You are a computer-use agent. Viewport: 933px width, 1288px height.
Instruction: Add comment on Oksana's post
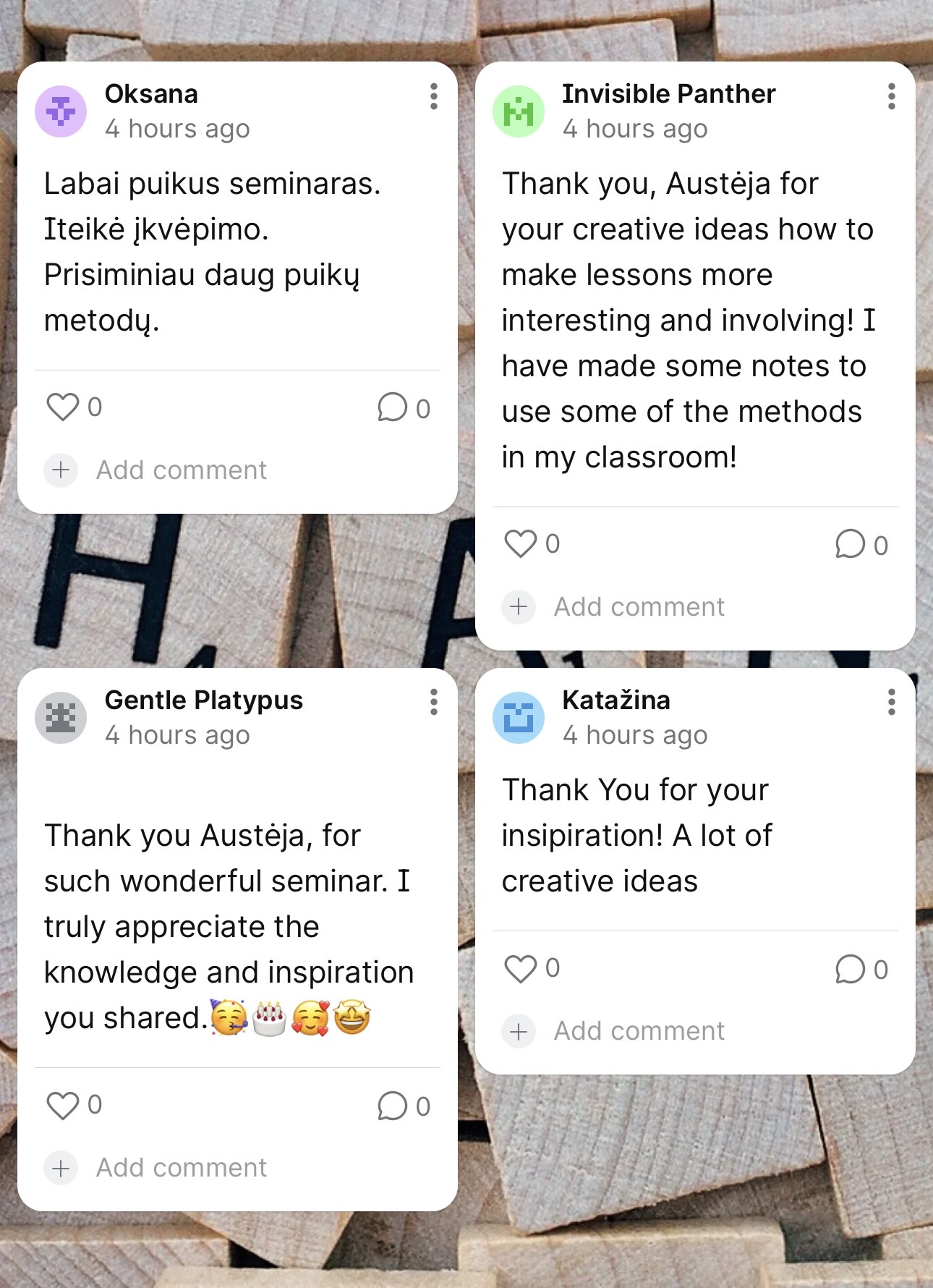(181, 470)
